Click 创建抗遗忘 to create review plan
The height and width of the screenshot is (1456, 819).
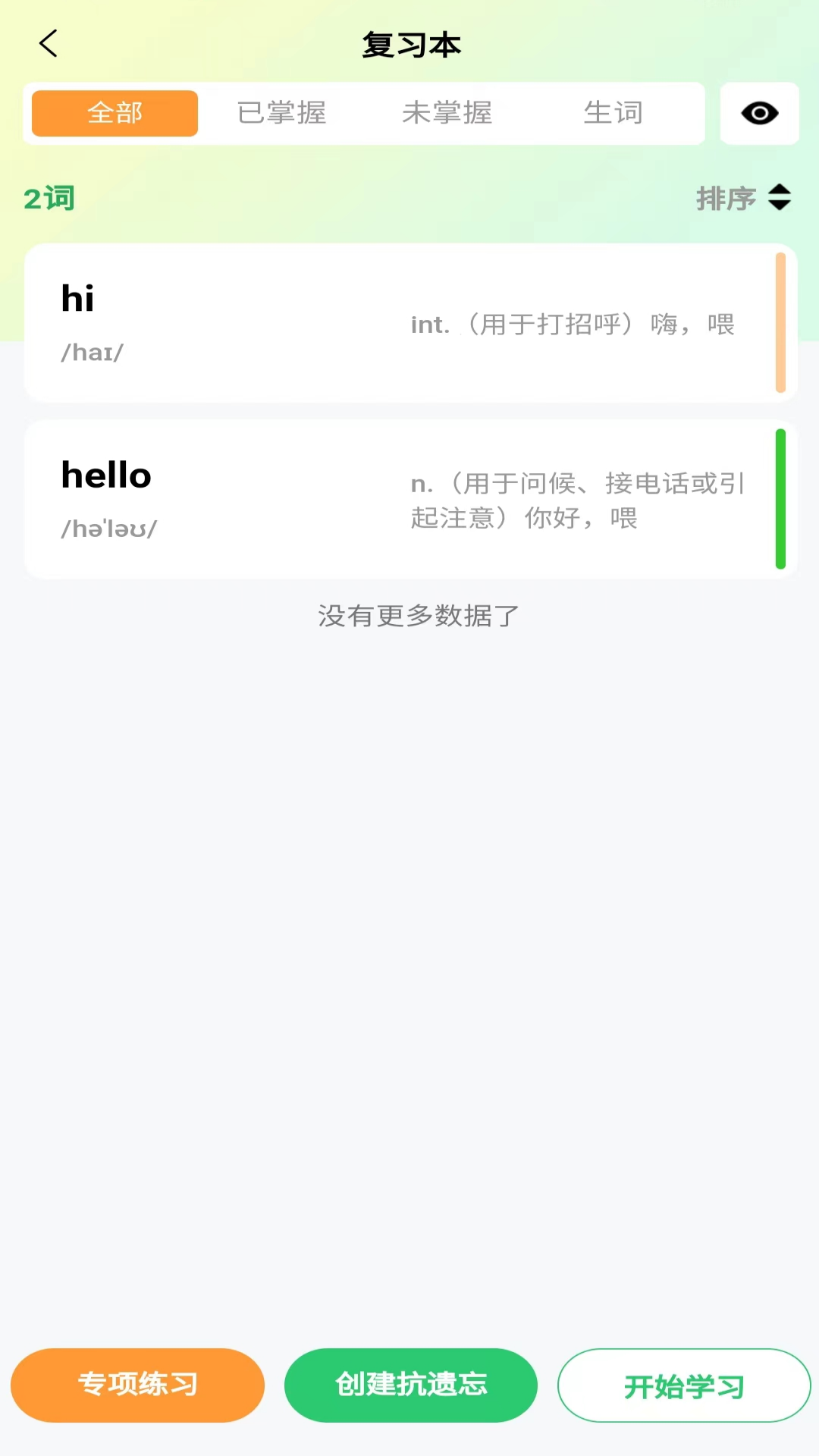pos(410,1385)
